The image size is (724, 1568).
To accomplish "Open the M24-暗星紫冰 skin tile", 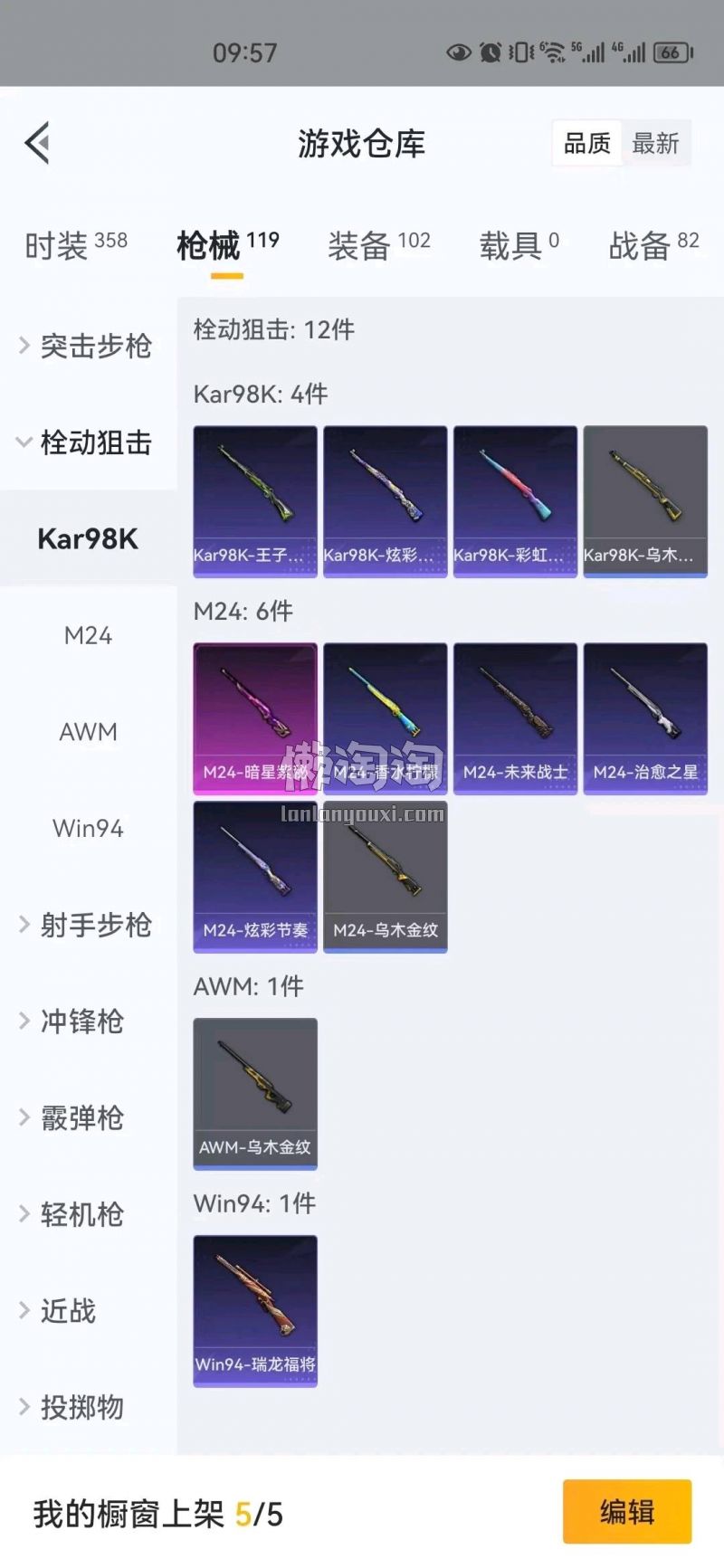I will [255, 718].
